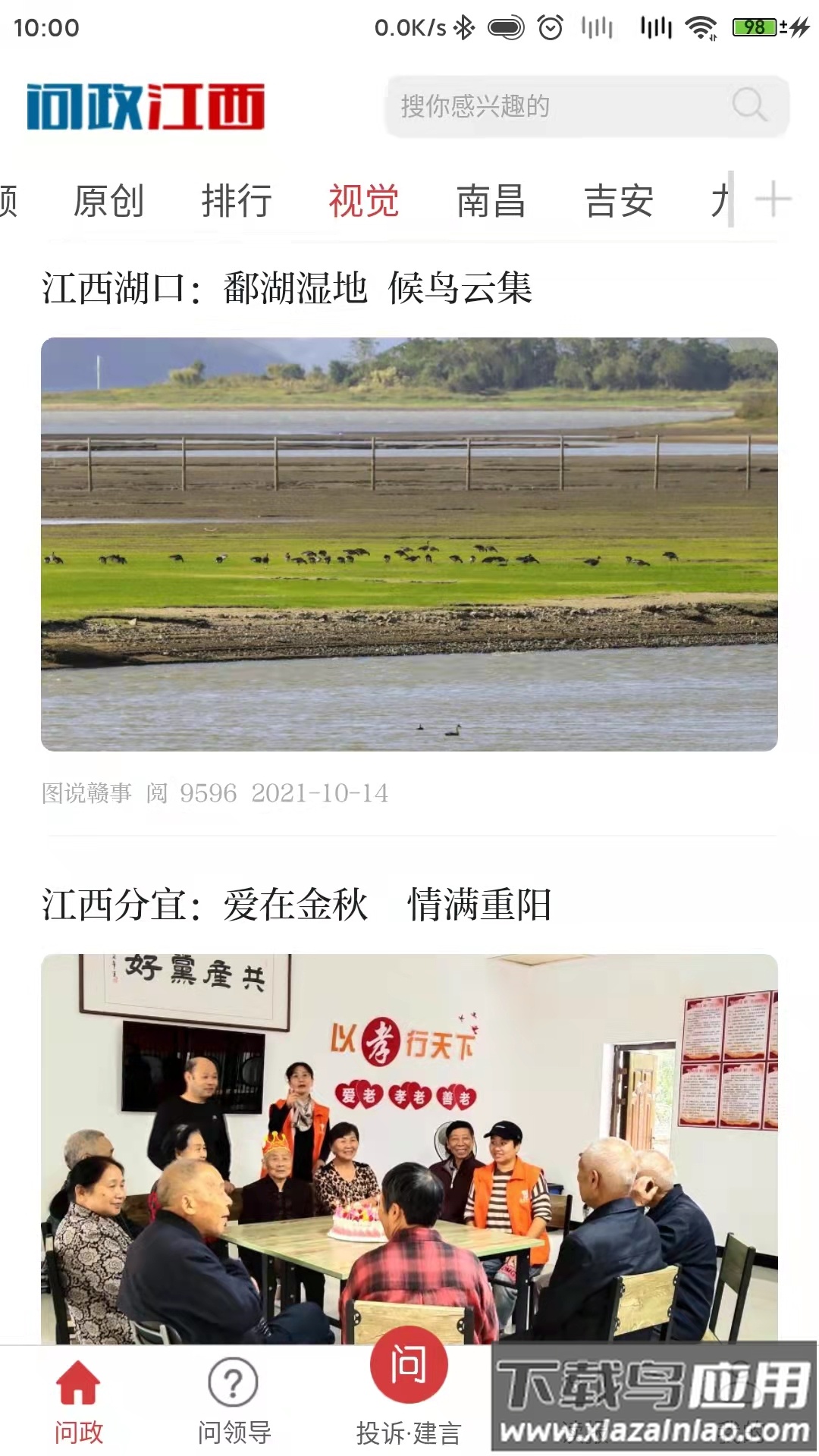Open the 吉安 channel tab
This screenshot has width=819, height=1456.
tap(620, 200)
